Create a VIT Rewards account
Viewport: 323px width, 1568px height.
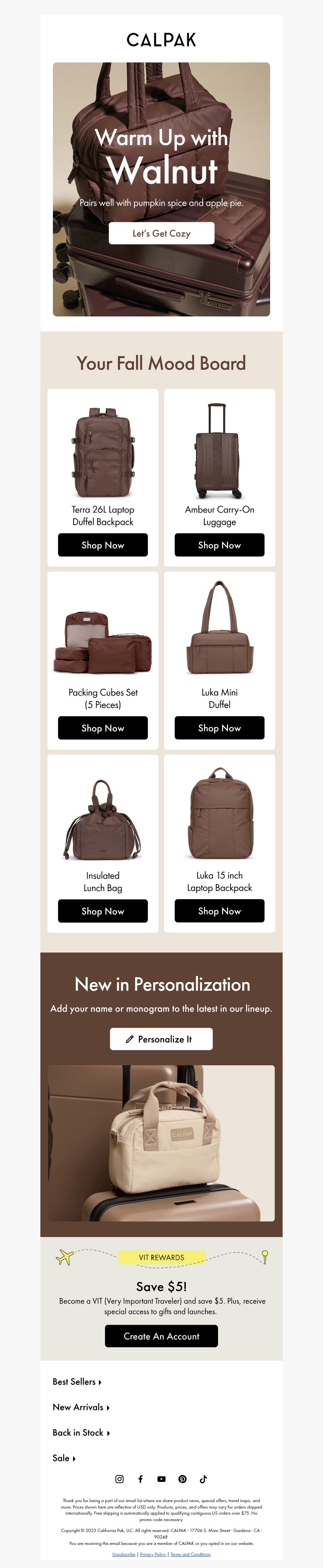pyautogui.click(x=161, y=1336)
